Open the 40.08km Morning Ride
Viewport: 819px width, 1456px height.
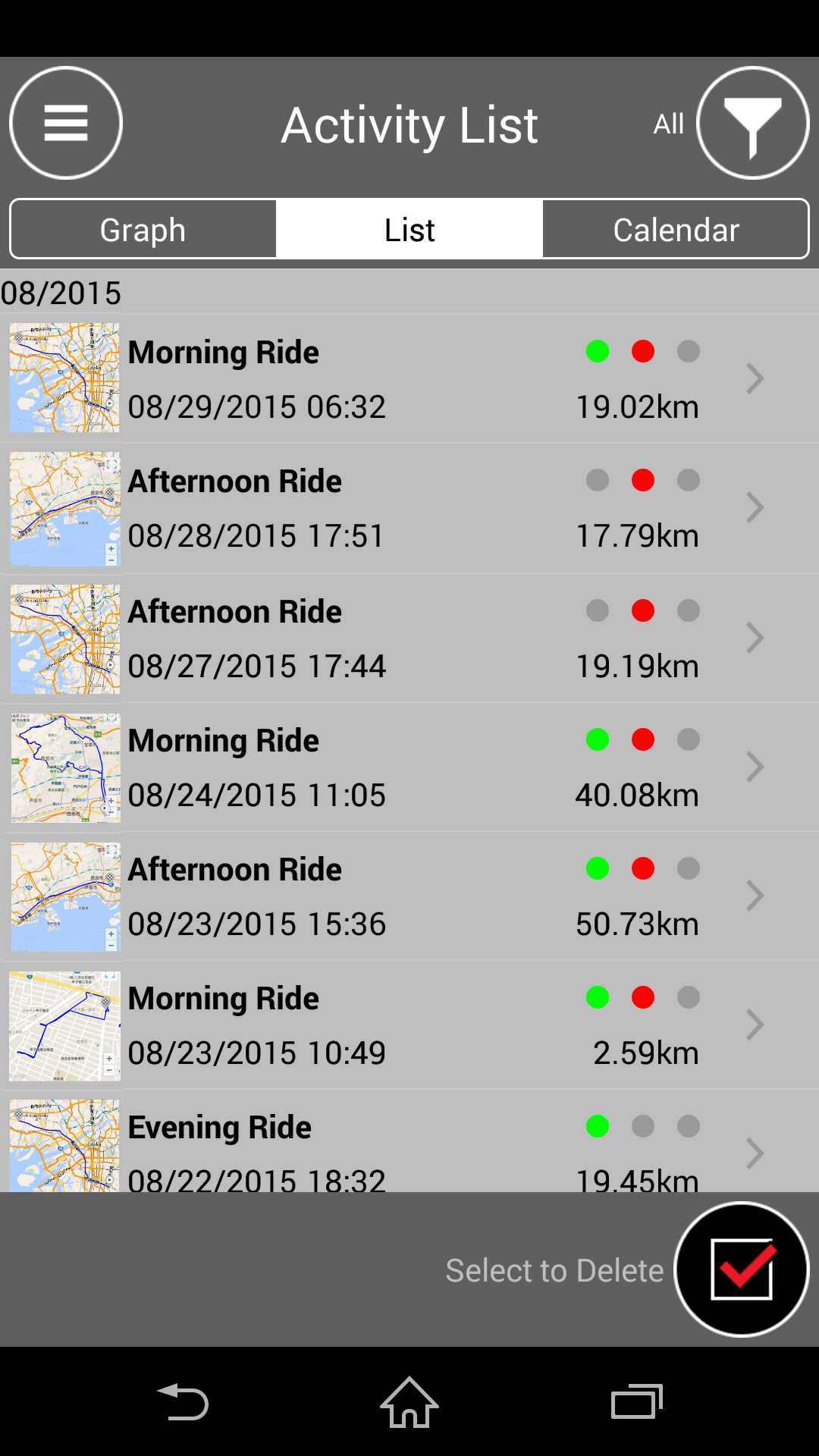click(x=409, y=767)
